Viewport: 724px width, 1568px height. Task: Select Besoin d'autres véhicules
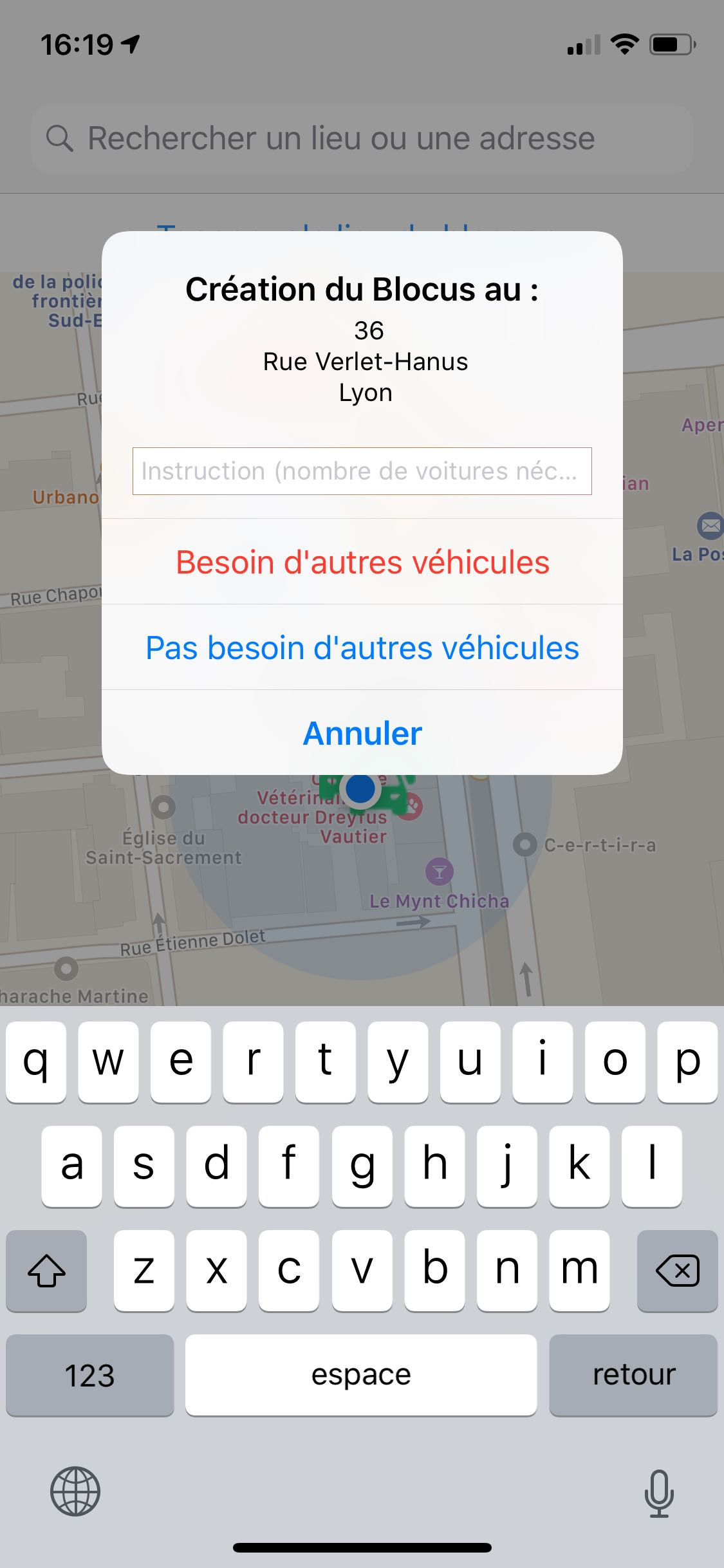pyautogui.click(x=362, y=562)
